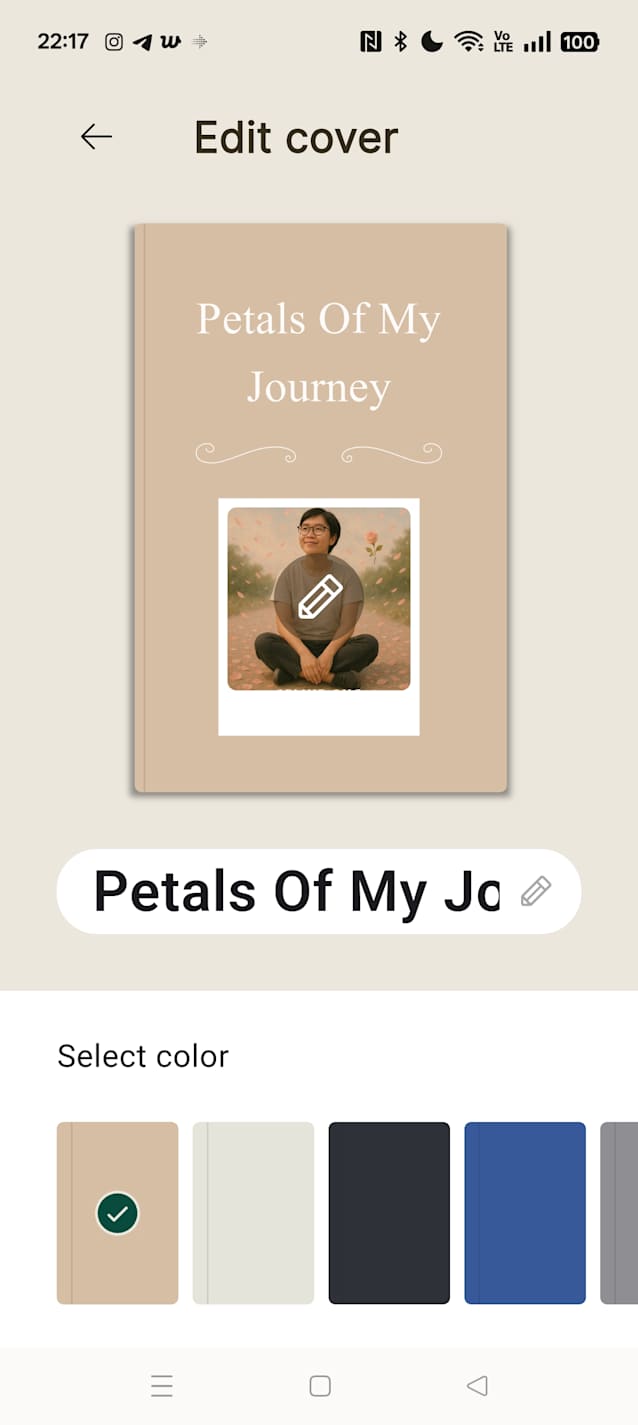Open recent apps from navigation bar

coord(162,1386)
